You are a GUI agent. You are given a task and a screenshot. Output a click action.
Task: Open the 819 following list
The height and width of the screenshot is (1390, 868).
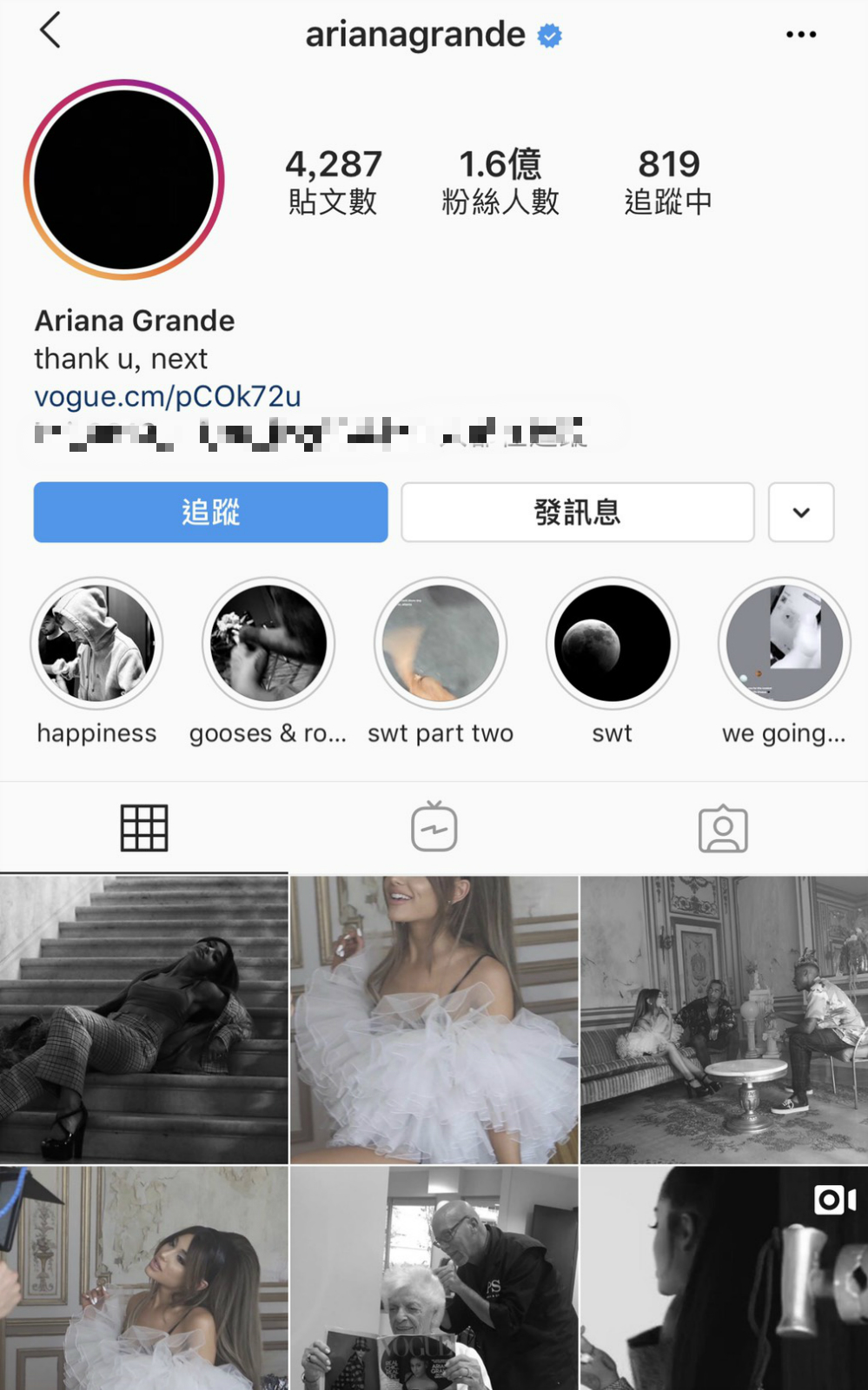(x=667, y=181)
